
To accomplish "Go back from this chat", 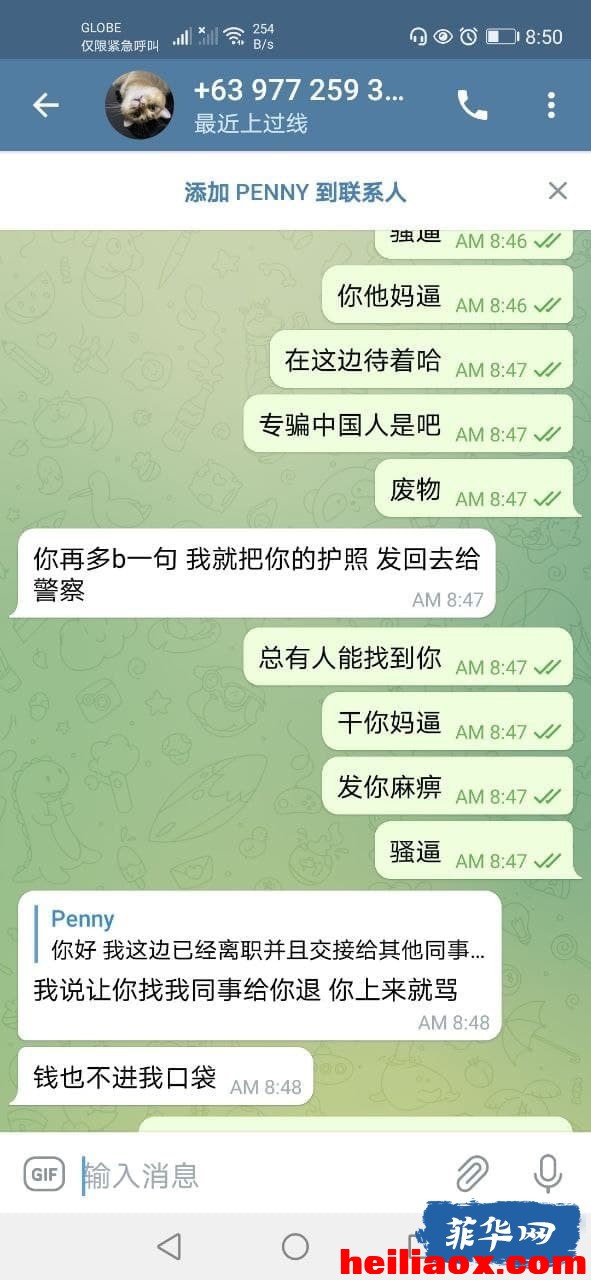I will [46, 105].
